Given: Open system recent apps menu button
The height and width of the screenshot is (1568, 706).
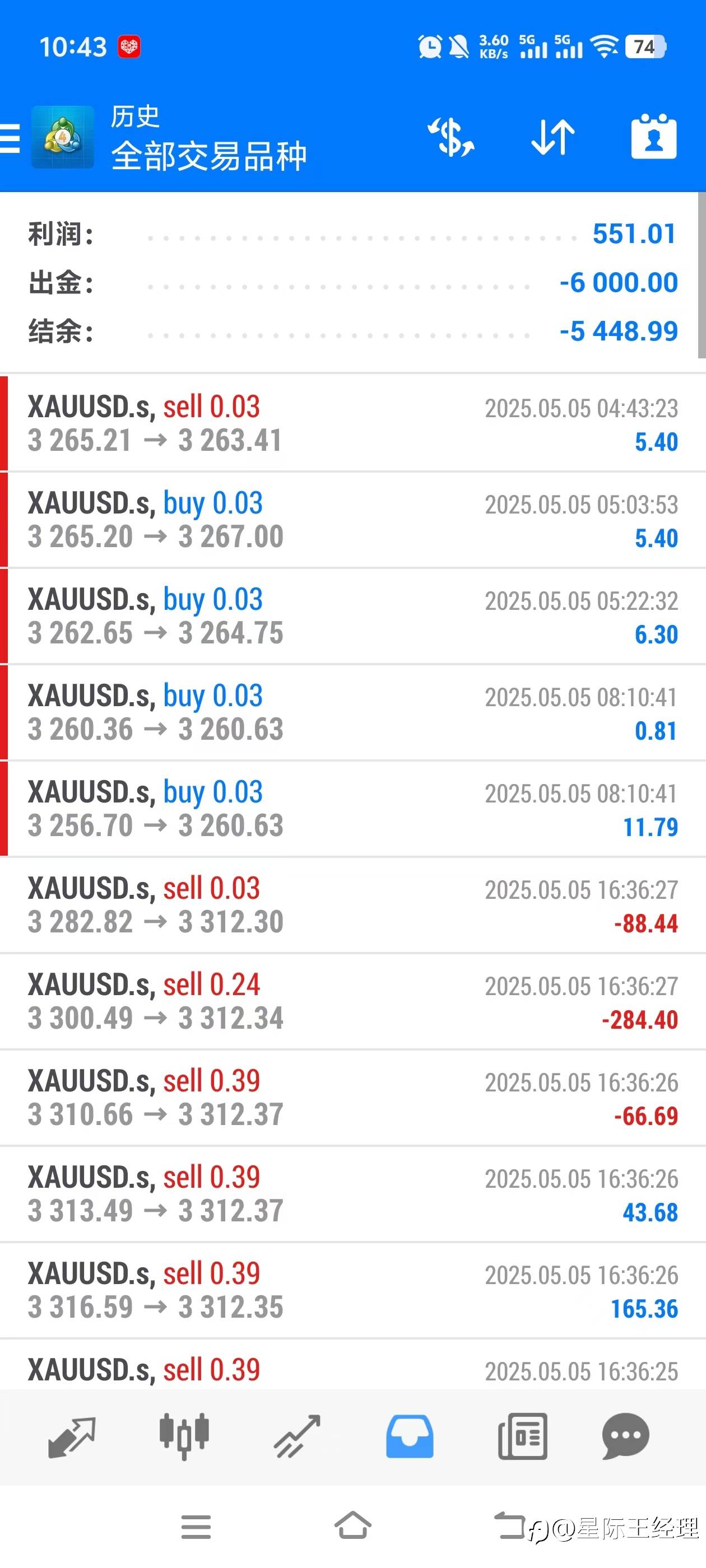Looking at the screenshot, I should [x=196, y=1527].
